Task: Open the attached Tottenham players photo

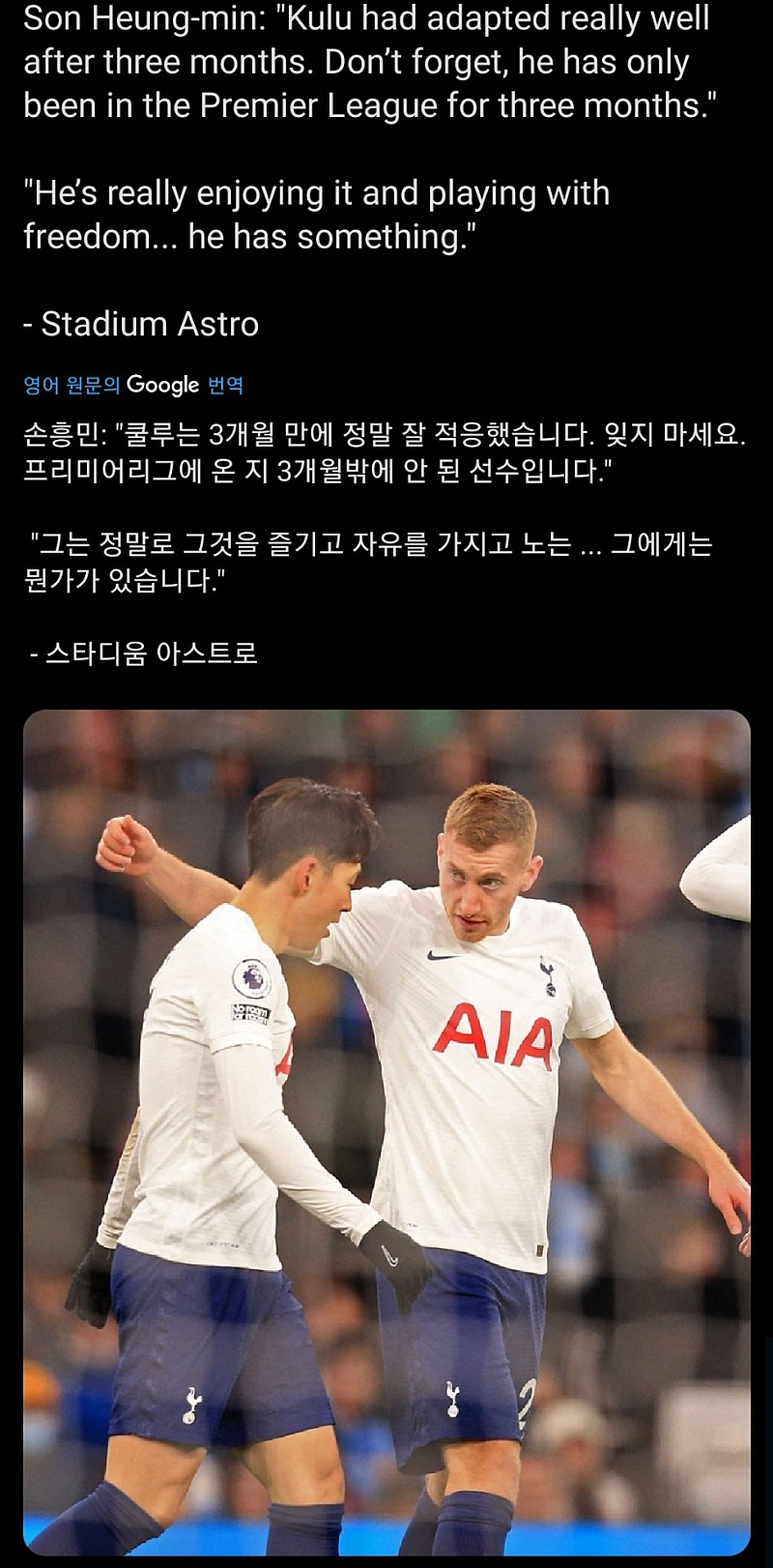Action: pos(386,1131)
